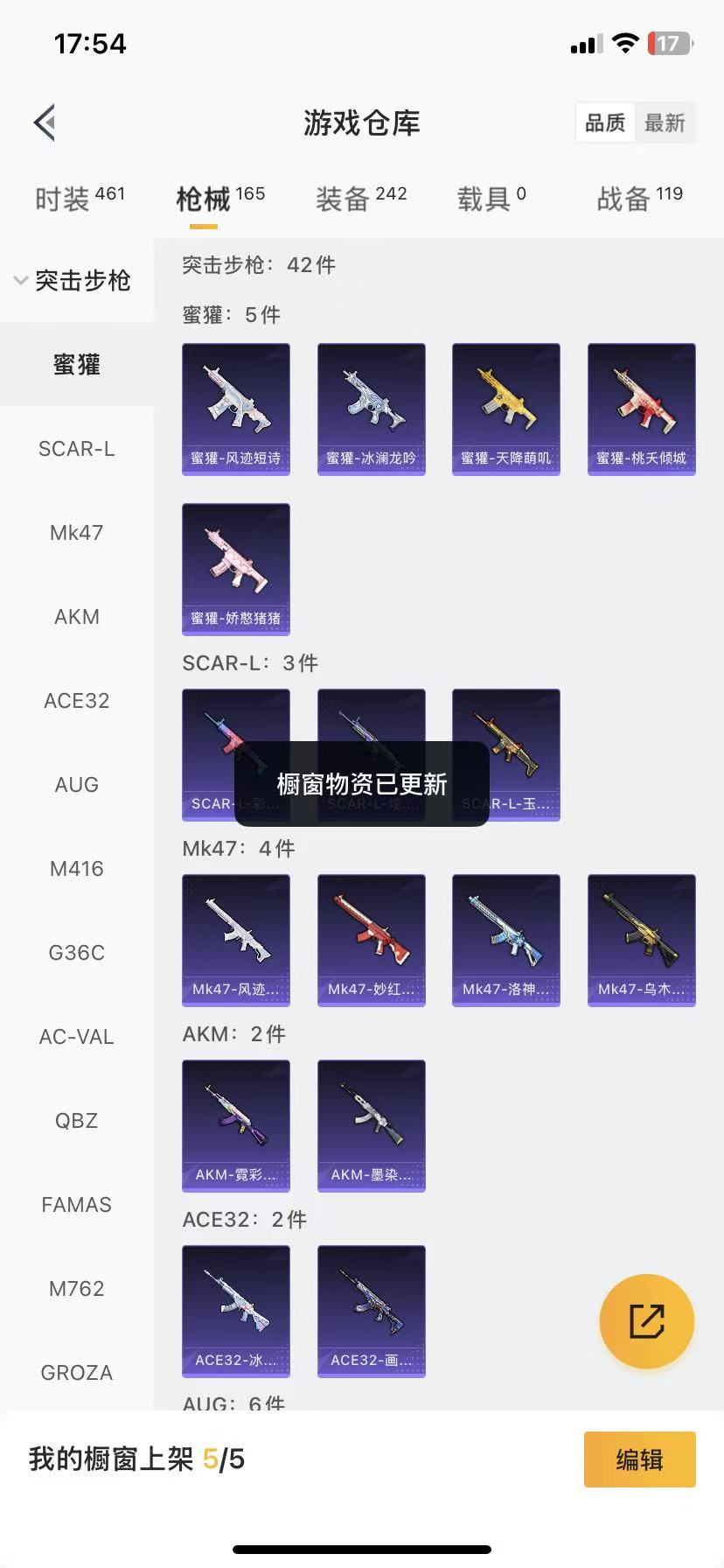
Task: View the AKM-霓彩 skin
Action: tap(236, 1125)
